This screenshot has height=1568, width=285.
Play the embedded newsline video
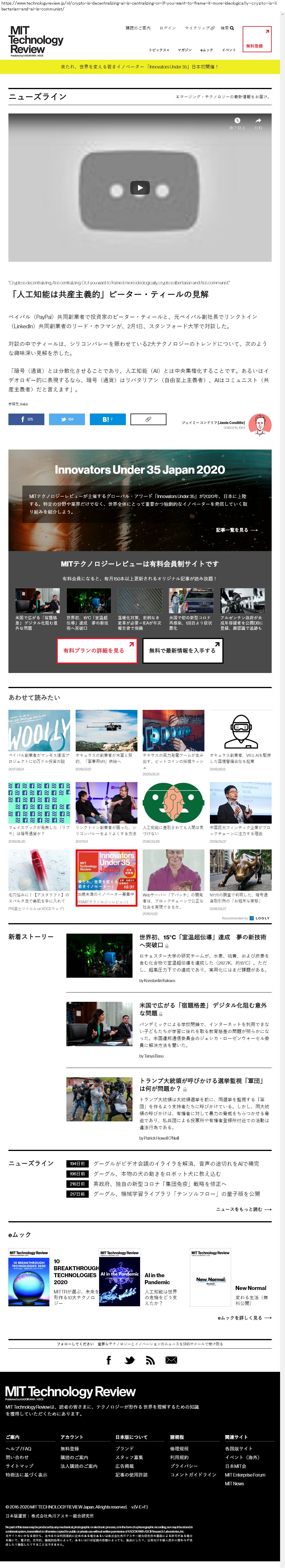coord(140,187)
